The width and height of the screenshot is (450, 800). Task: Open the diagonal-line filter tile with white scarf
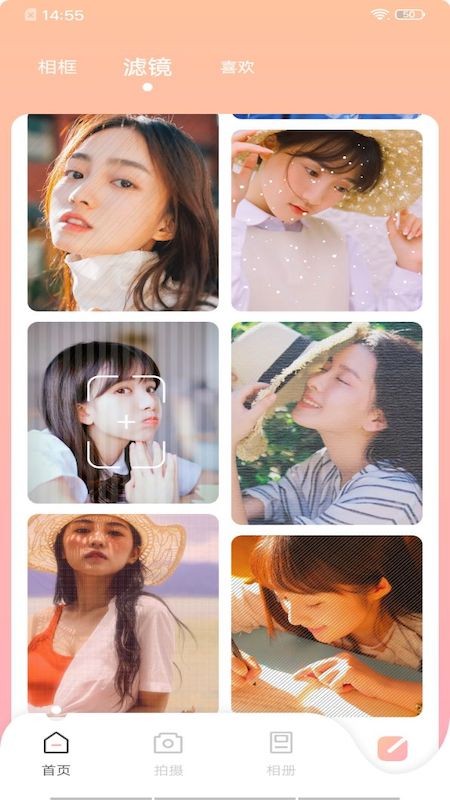pos(123,212)
